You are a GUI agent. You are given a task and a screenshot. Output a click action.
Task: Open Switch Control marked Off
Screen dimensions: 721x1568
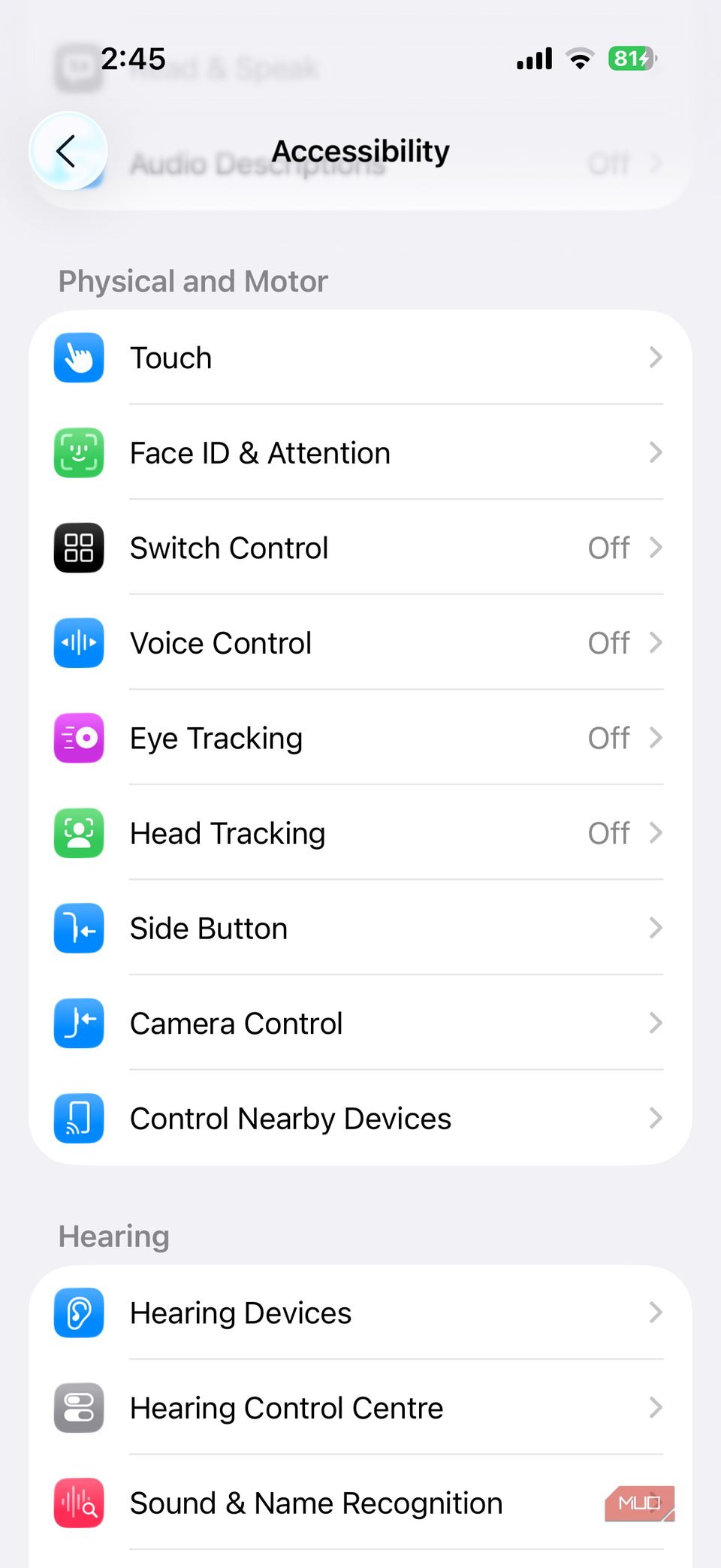tap(376, 548)
